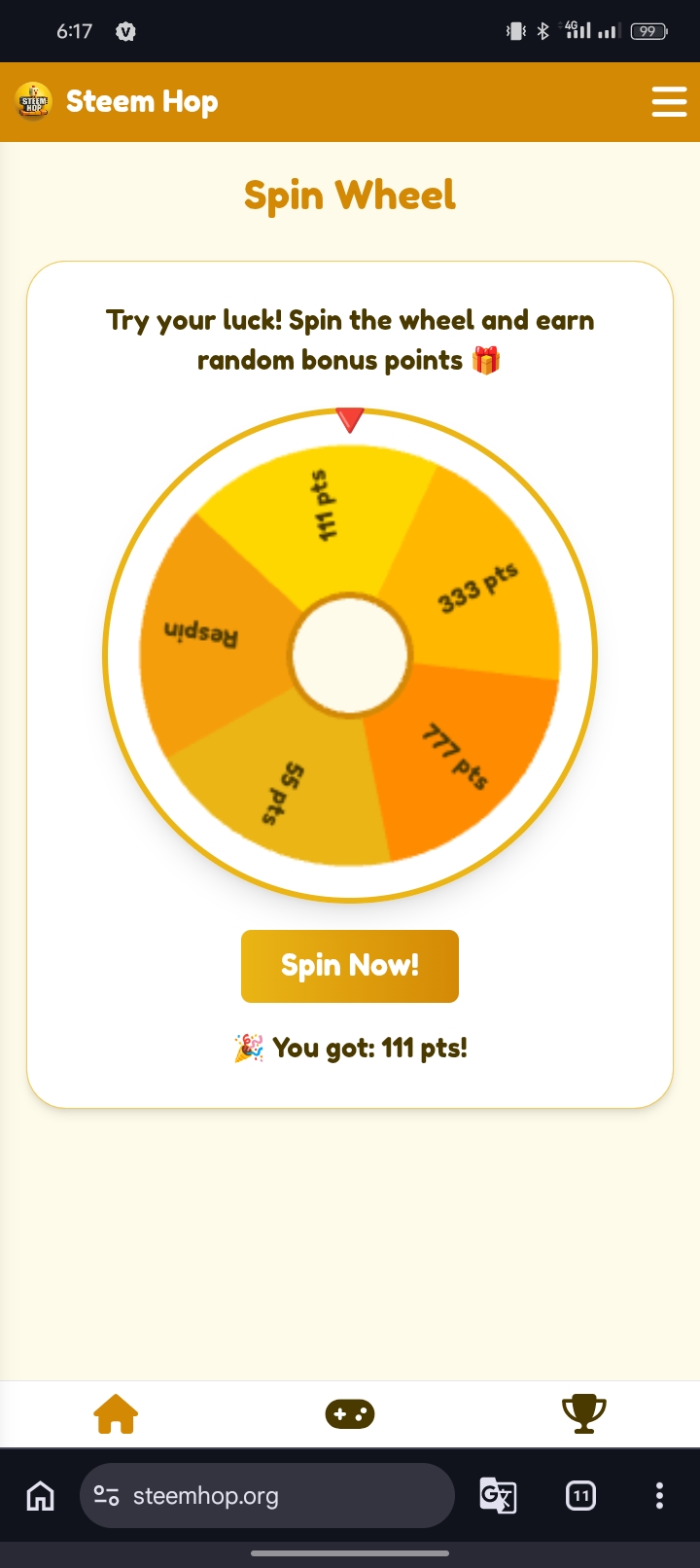Tap the Spin Now! button
This screenshot has width=700, height=1568.
[x=350, y=966]
